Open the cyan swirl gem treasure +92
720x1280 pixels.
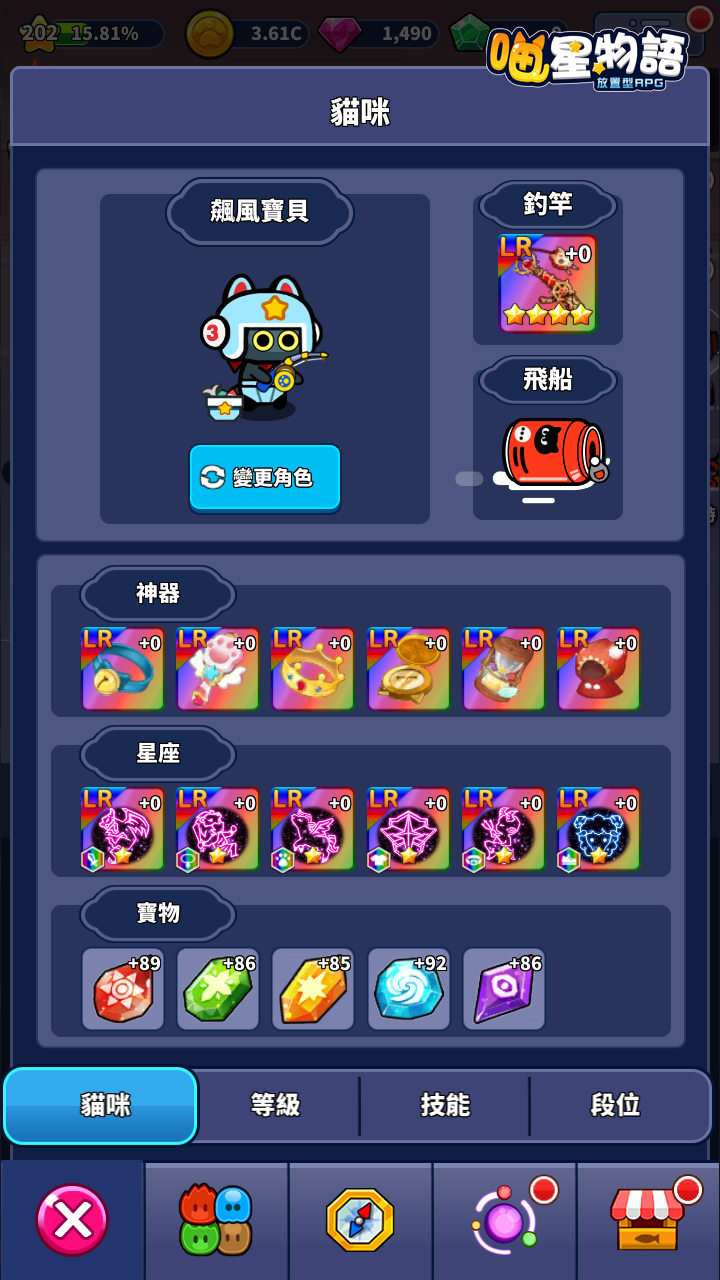click(x=408, y=989)
